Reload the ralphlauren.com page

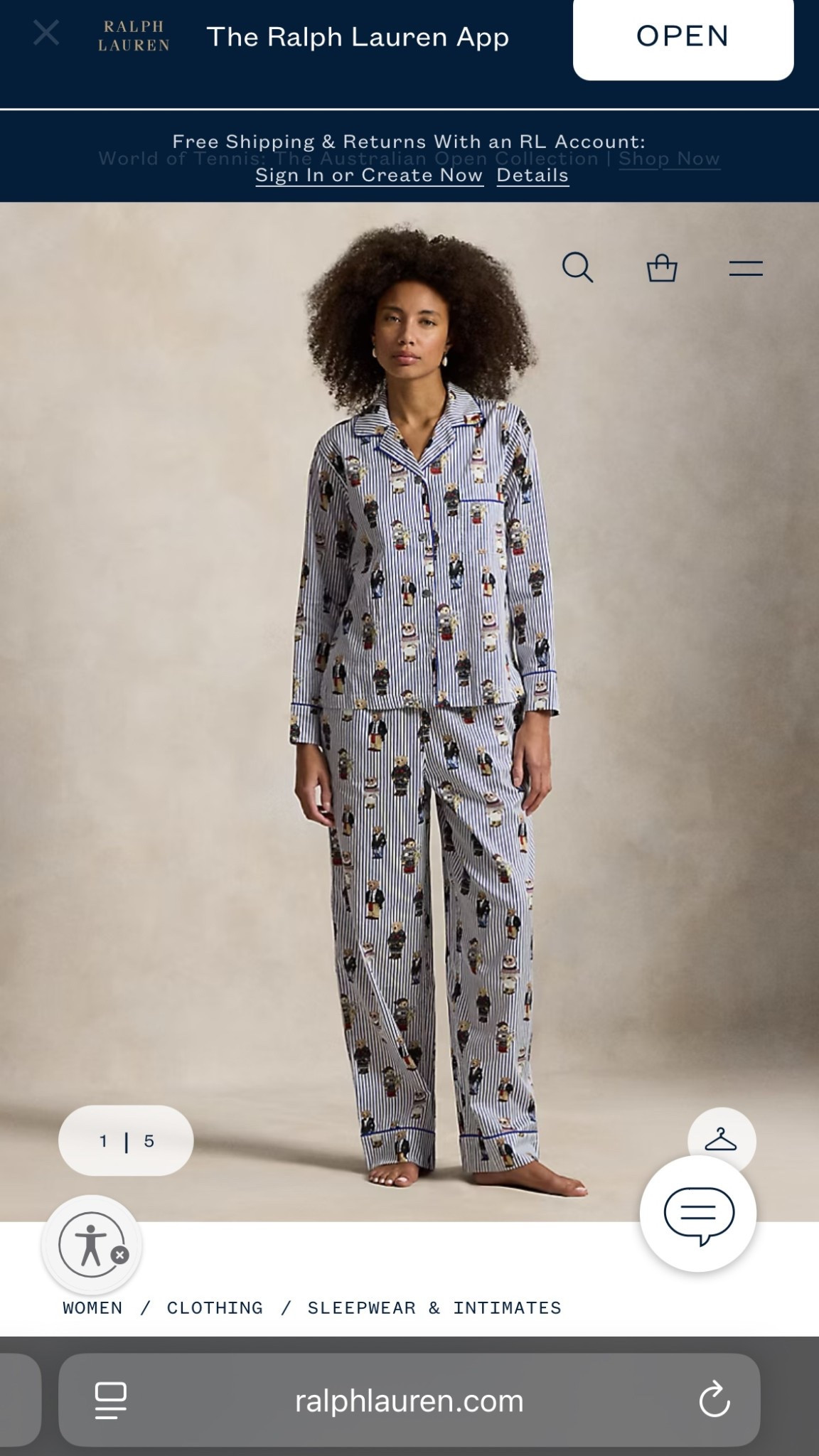click(714, 1401)
